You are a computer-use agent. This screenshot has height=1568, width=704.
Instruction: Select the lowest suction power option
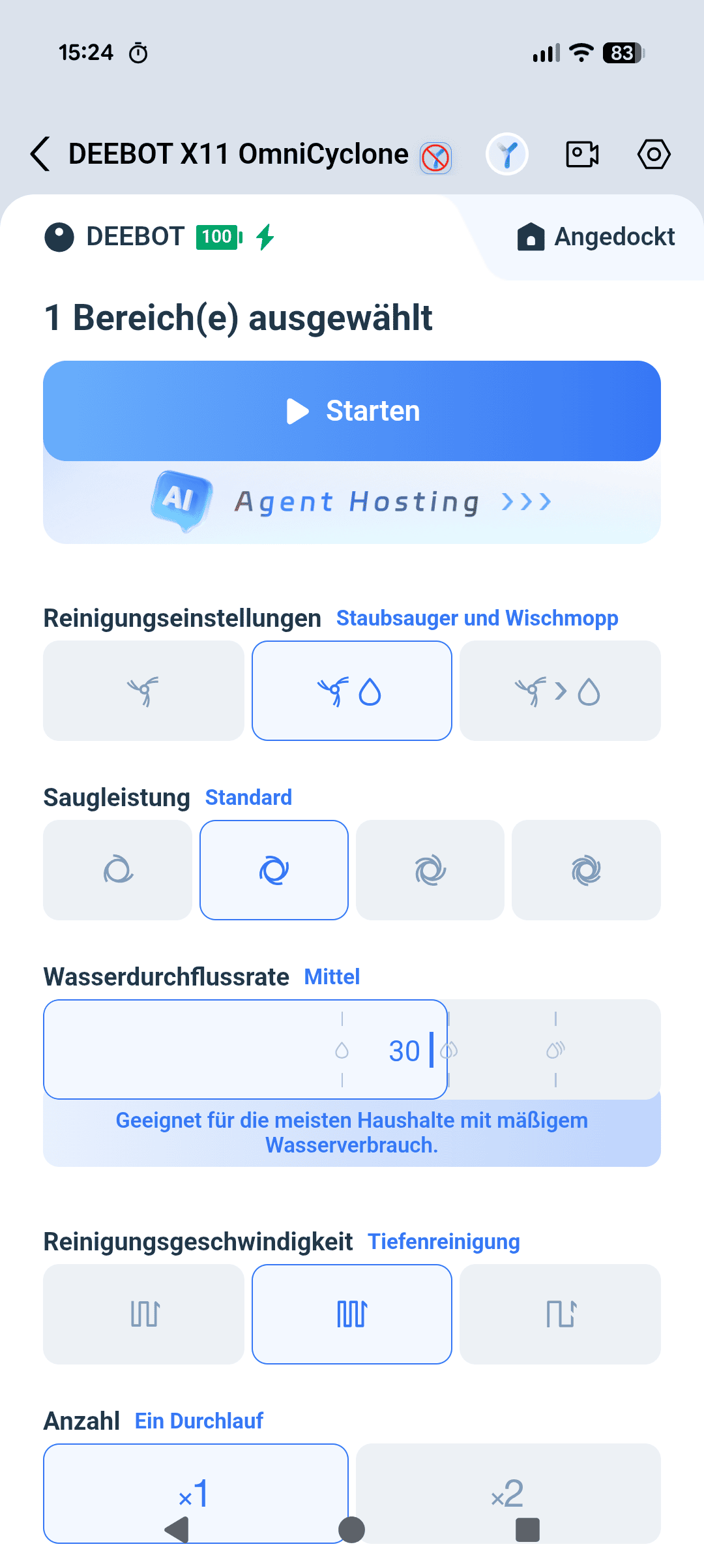pos(117,870)
